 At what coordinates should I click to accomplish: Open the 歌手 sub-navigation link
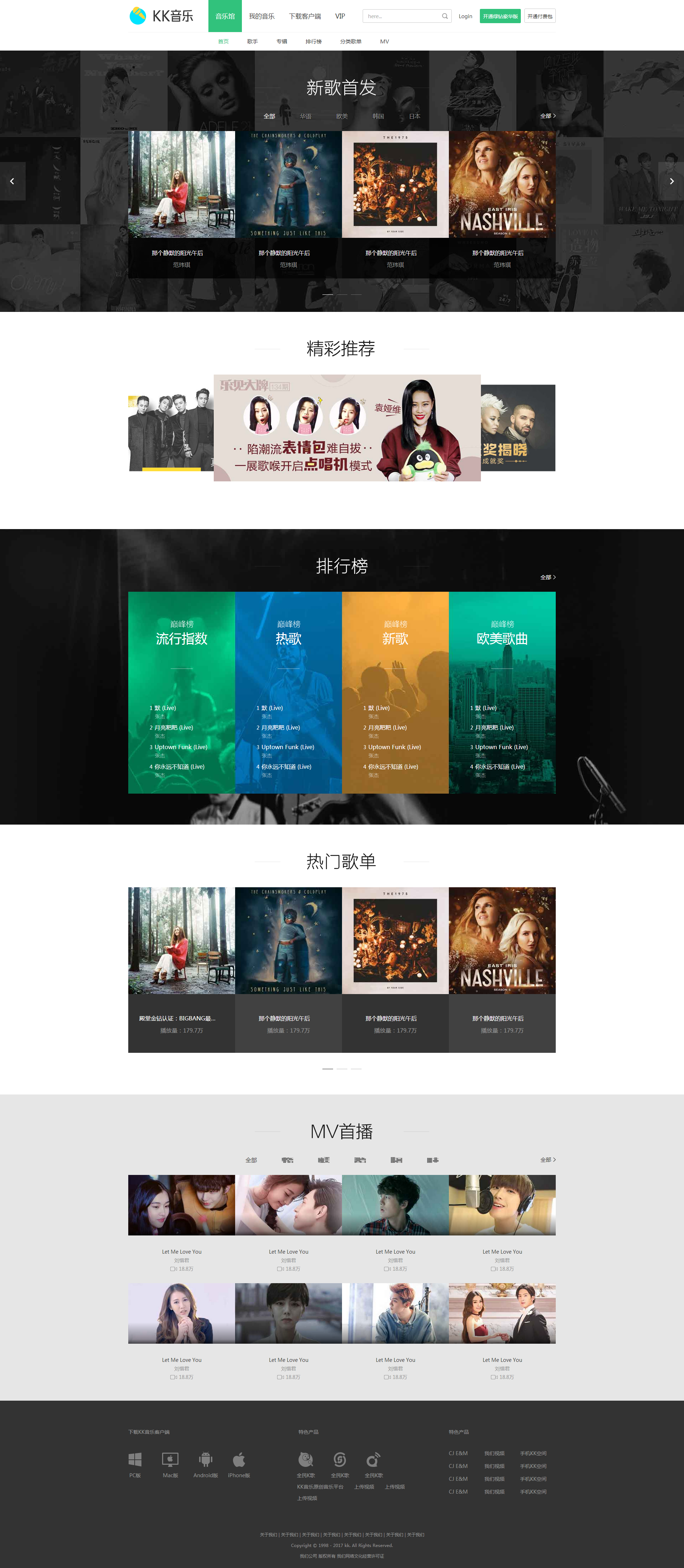tap(252, 41)
